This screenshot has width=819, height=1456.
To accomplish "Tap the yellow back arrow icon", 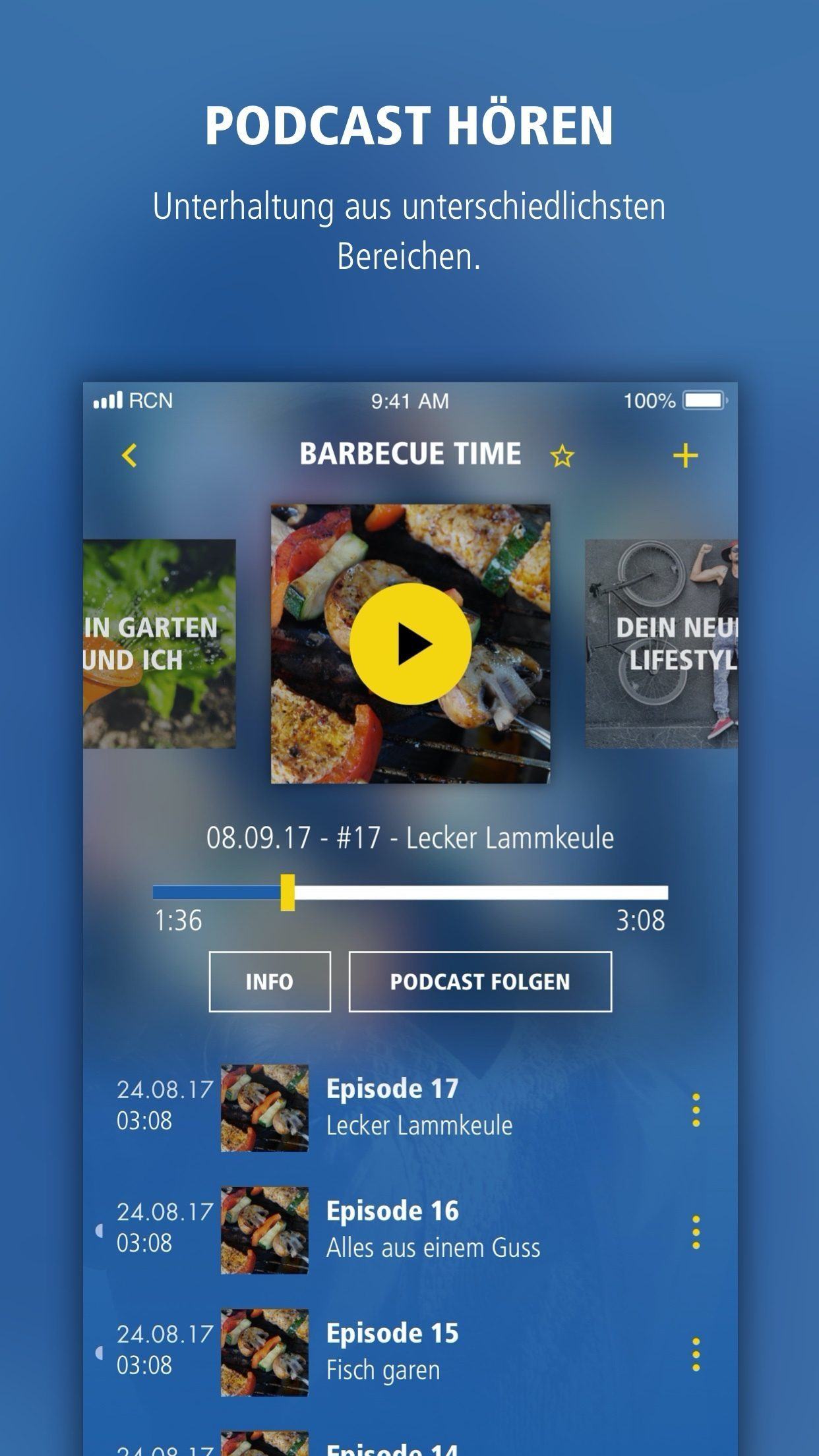I will coord(129,454).
